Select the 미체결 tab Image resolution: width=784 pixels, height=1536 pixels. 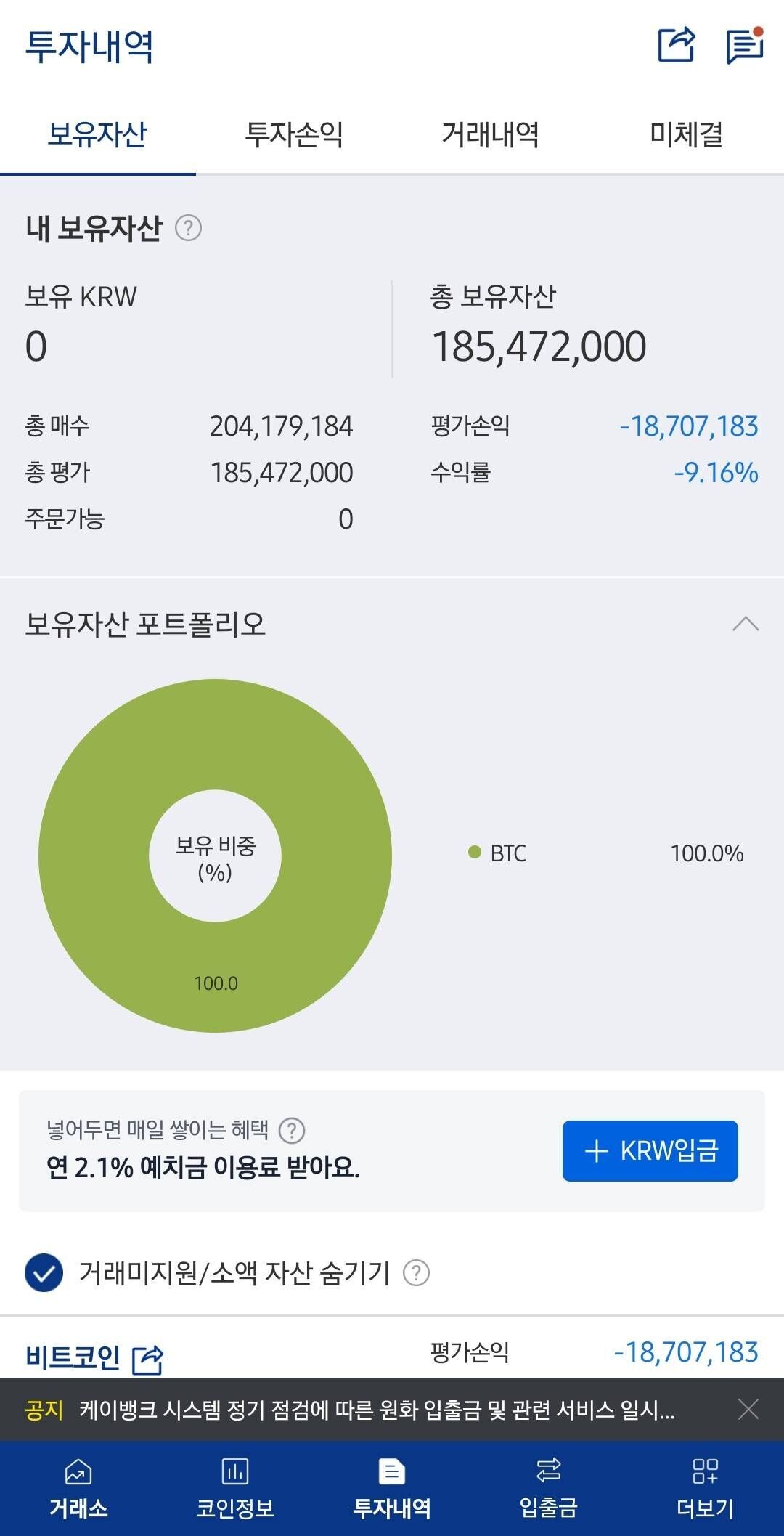686,135
